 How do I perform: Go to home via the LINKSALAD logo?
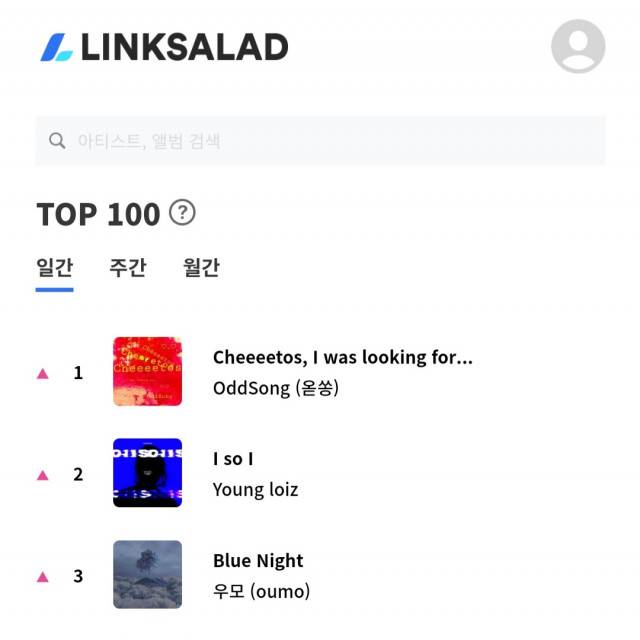(164, 47)
